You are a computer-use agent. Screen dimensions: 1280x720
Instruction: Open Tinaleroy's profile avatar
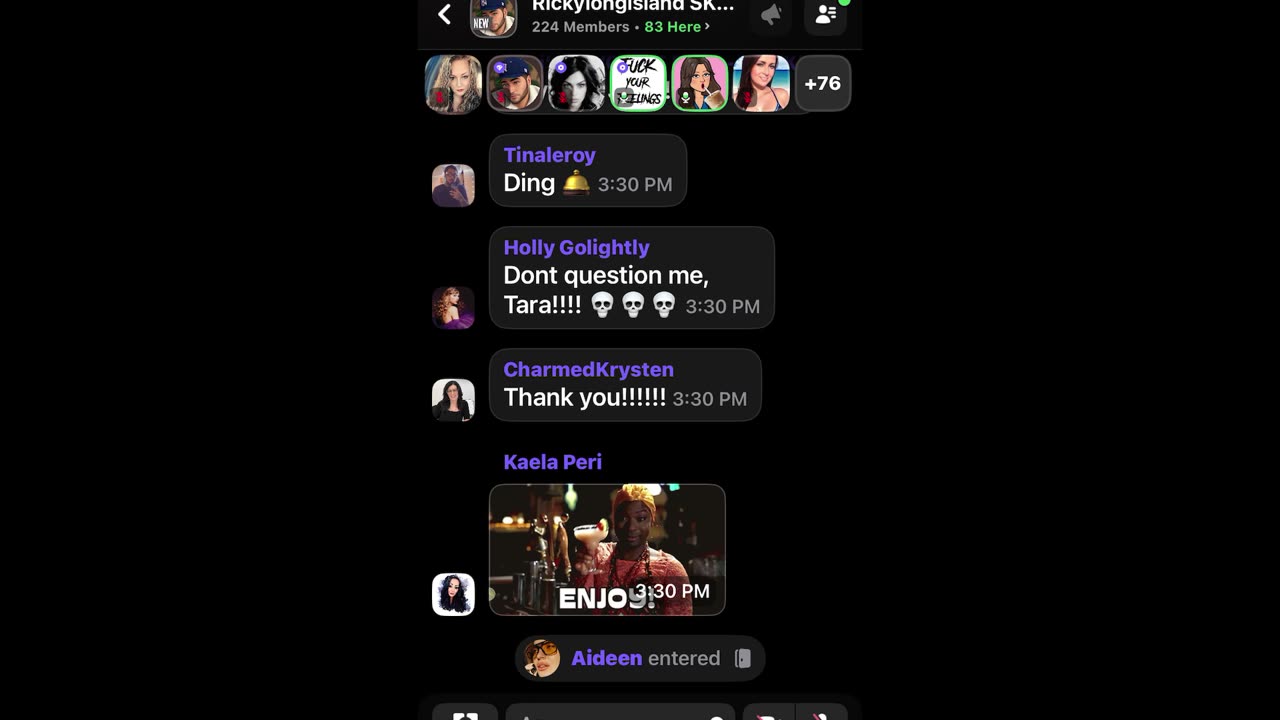click(x=453, y=186)
